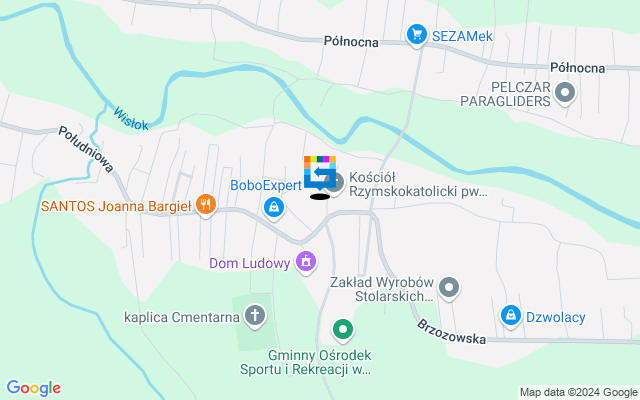Tap the Kościół Rzymskokatolicki church marker
The height and width of the screenshot is (400, 640).
(337, 183)
